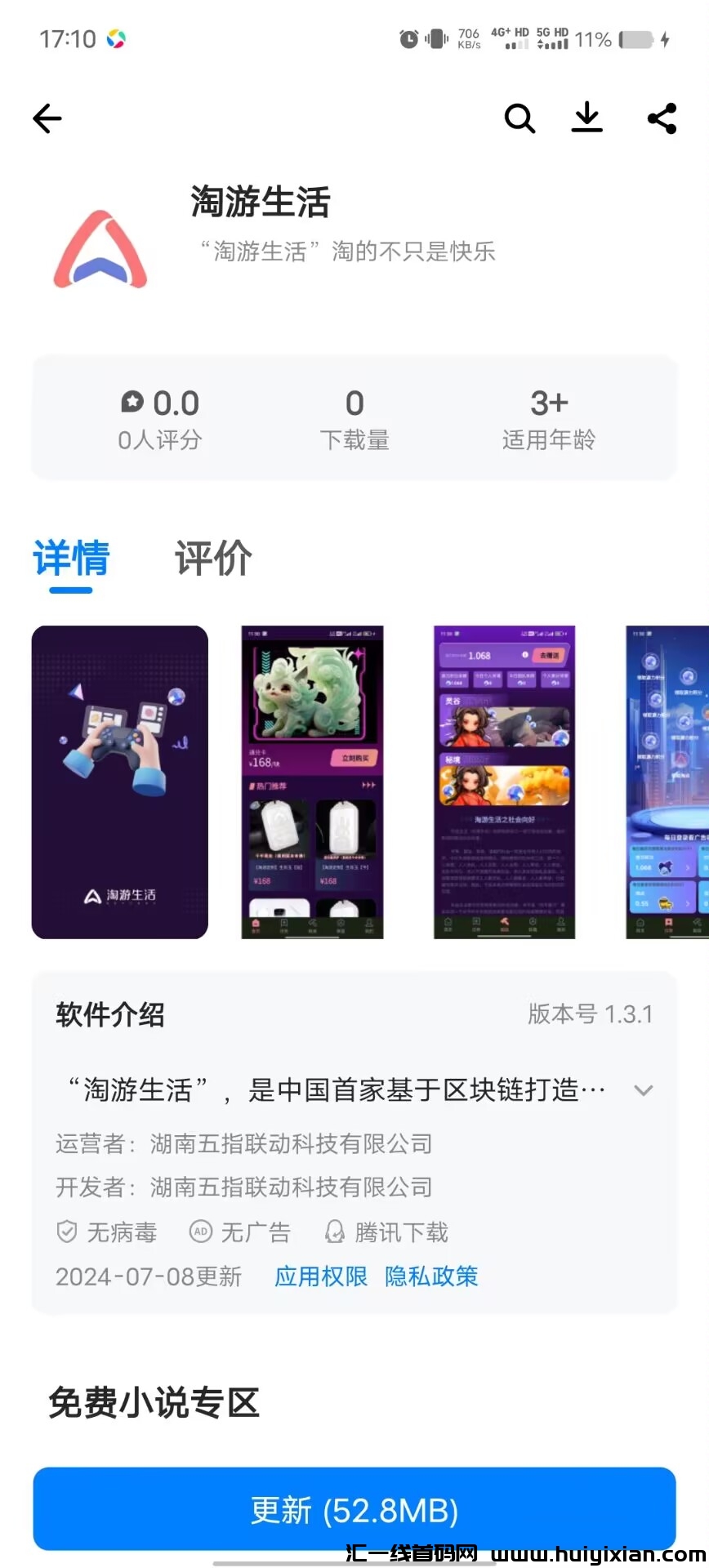Open the 应用权限 link
The height and width of the screenshot is (1568, 709).
point(321,1276)
